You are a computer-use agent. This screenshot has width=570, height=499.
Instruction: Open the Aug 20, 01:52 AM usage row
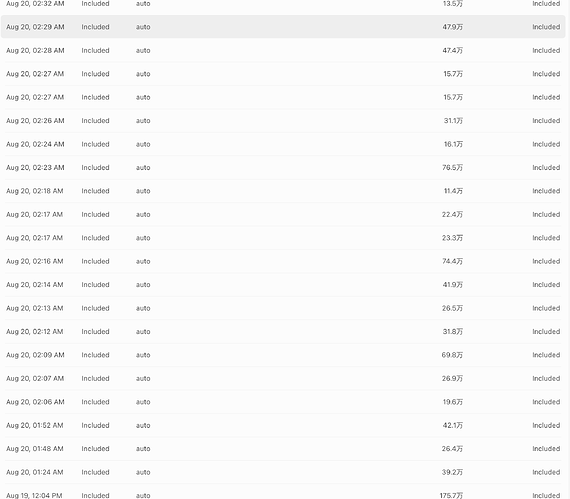283,425
